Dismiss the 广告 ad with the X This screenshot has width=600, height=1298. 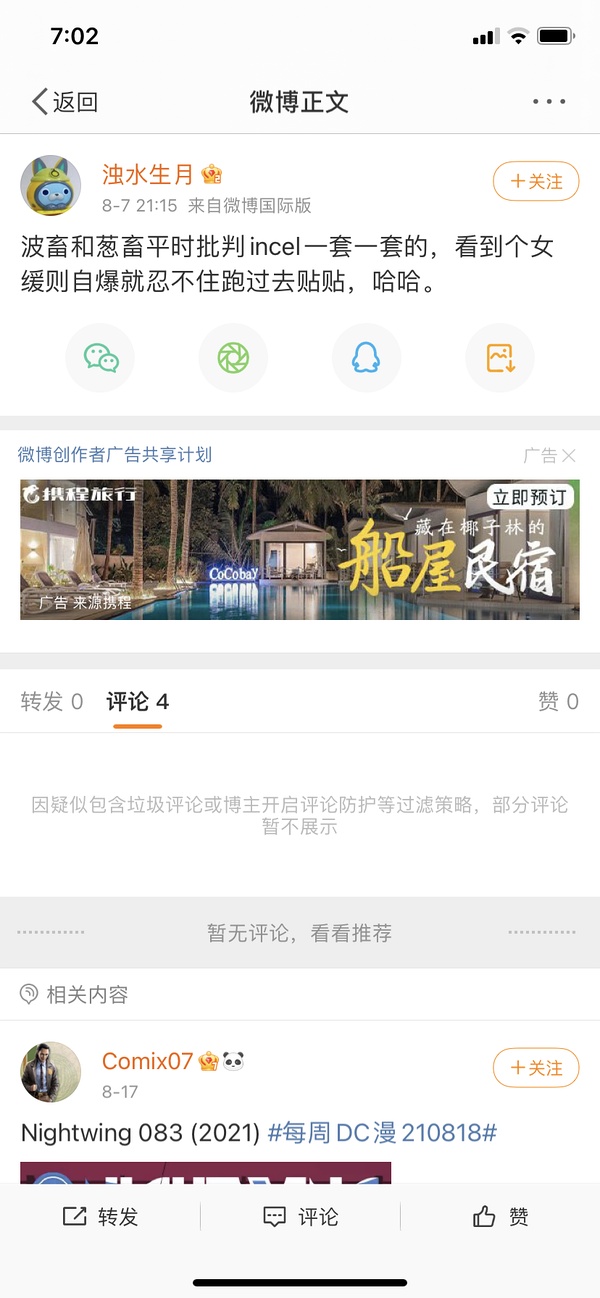tap(568, 456)
